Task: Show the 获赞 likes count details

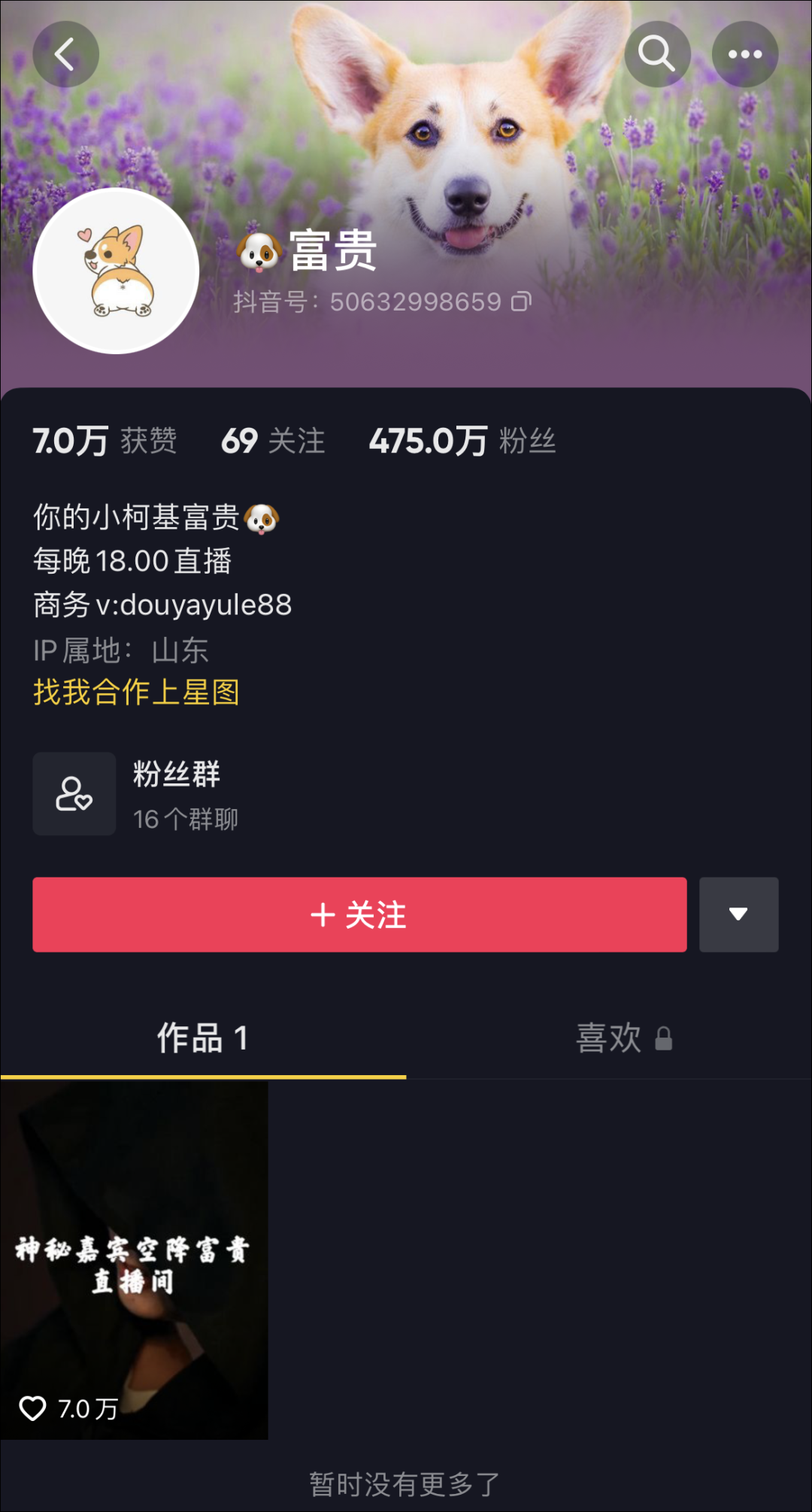Action: pyautogui.click(x=104, y=441)
